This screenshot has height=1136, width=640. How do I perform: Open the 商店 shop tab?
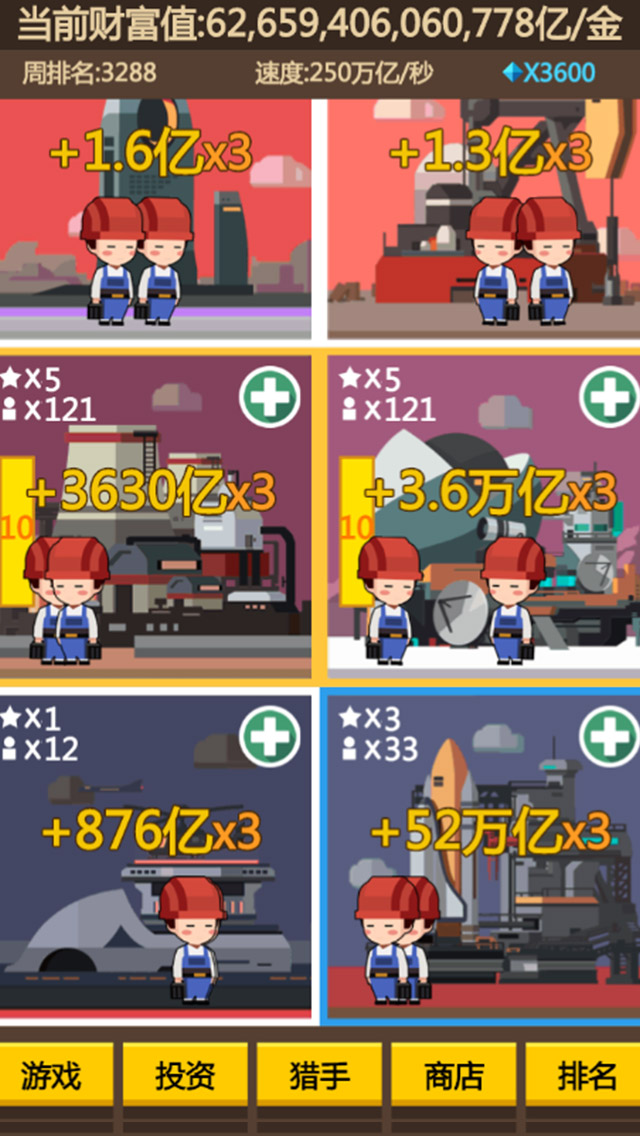453,1075
